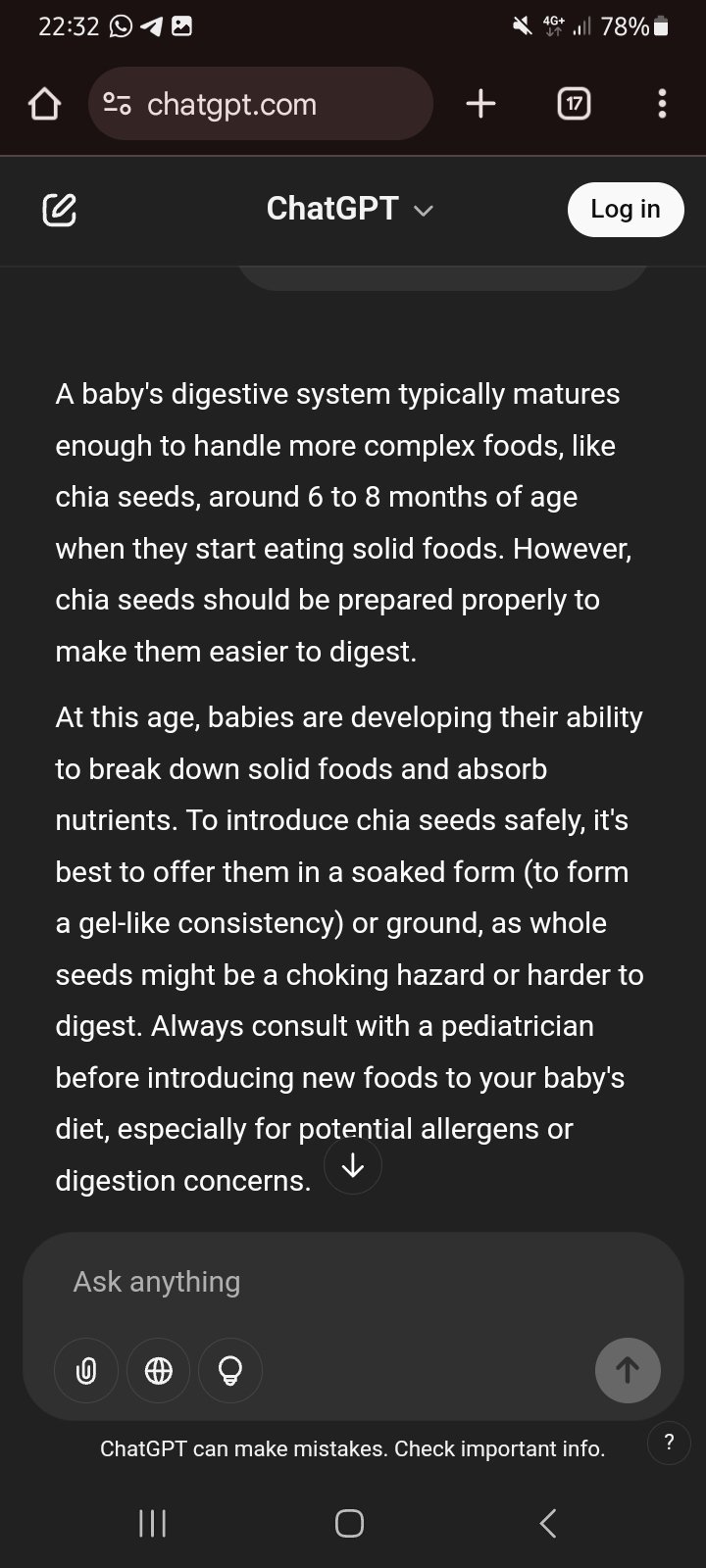Viewport: 706px width, 1568px height.
Task: Enable web search with the globe icon
Action: click(x=159, y=1370)
